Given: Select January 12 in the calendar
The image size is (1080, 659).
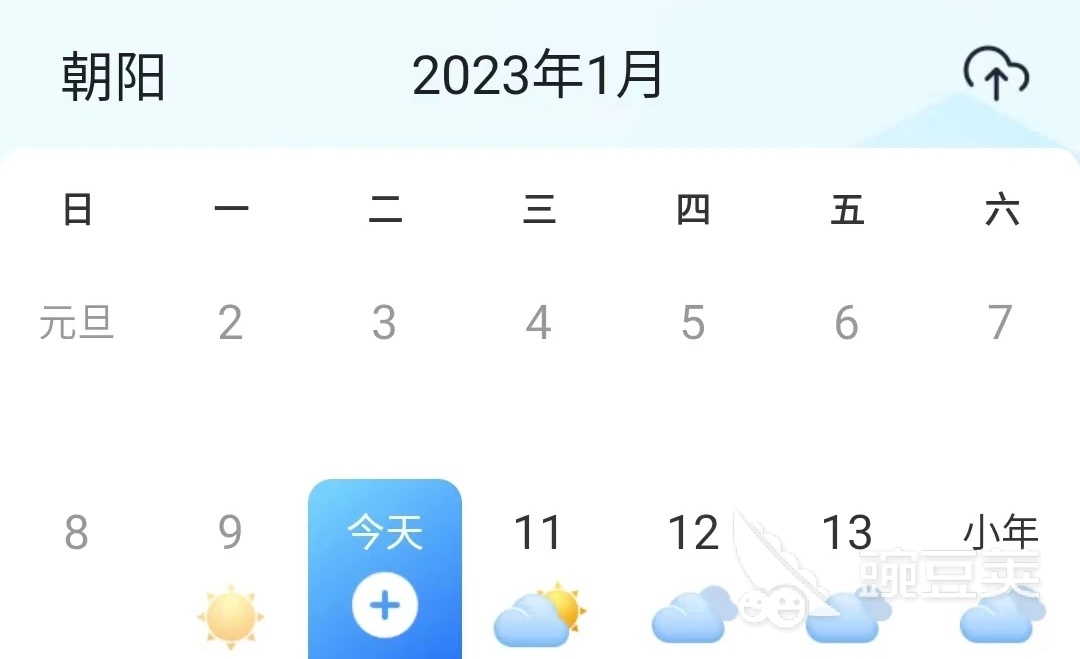Looking at the screenshot, I should pos(693,533).
